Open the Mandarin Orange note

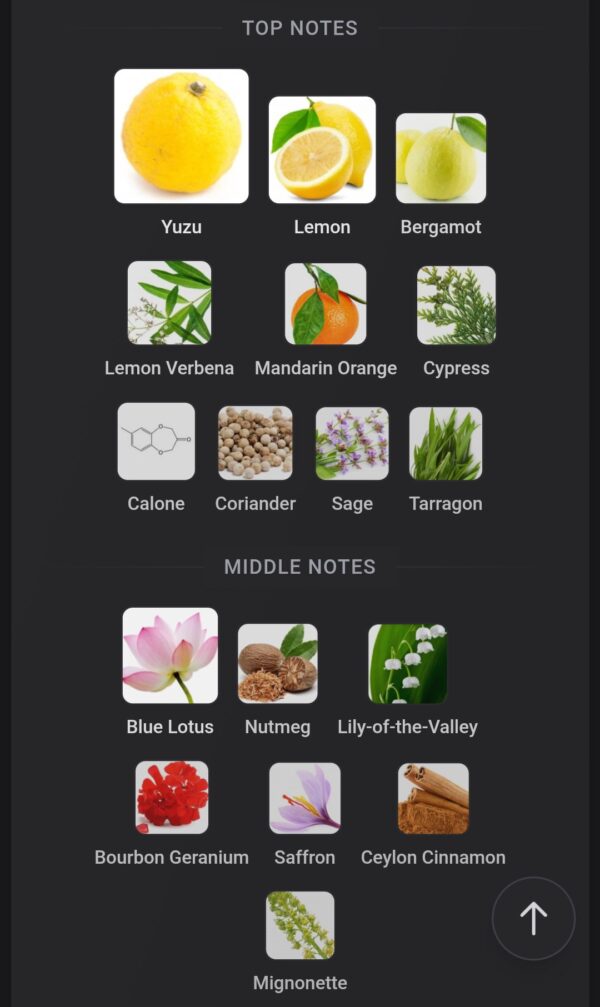(326, 304)
